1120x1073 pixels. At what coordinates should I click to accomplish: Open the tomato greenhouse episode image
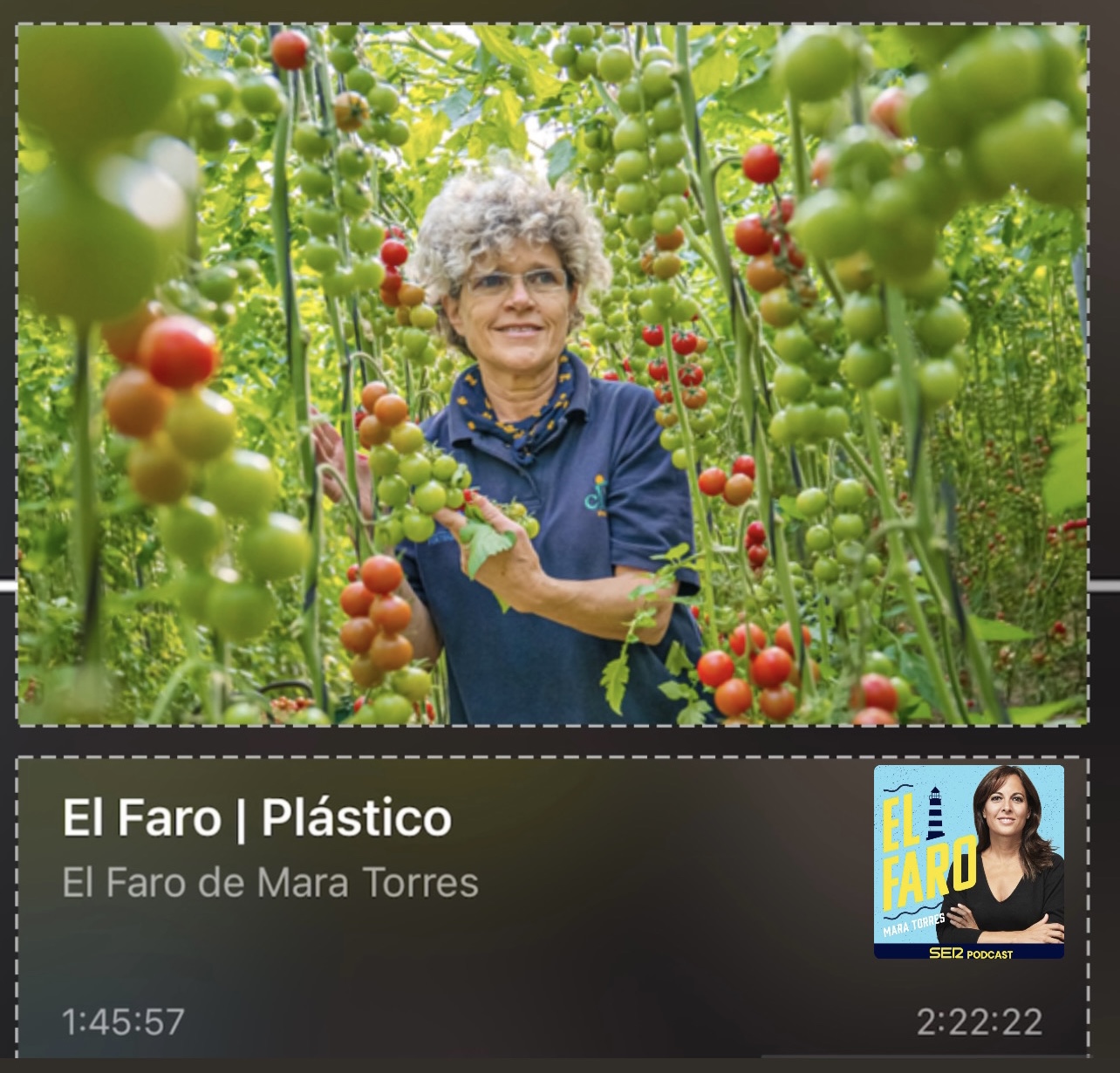click(552, 375)
